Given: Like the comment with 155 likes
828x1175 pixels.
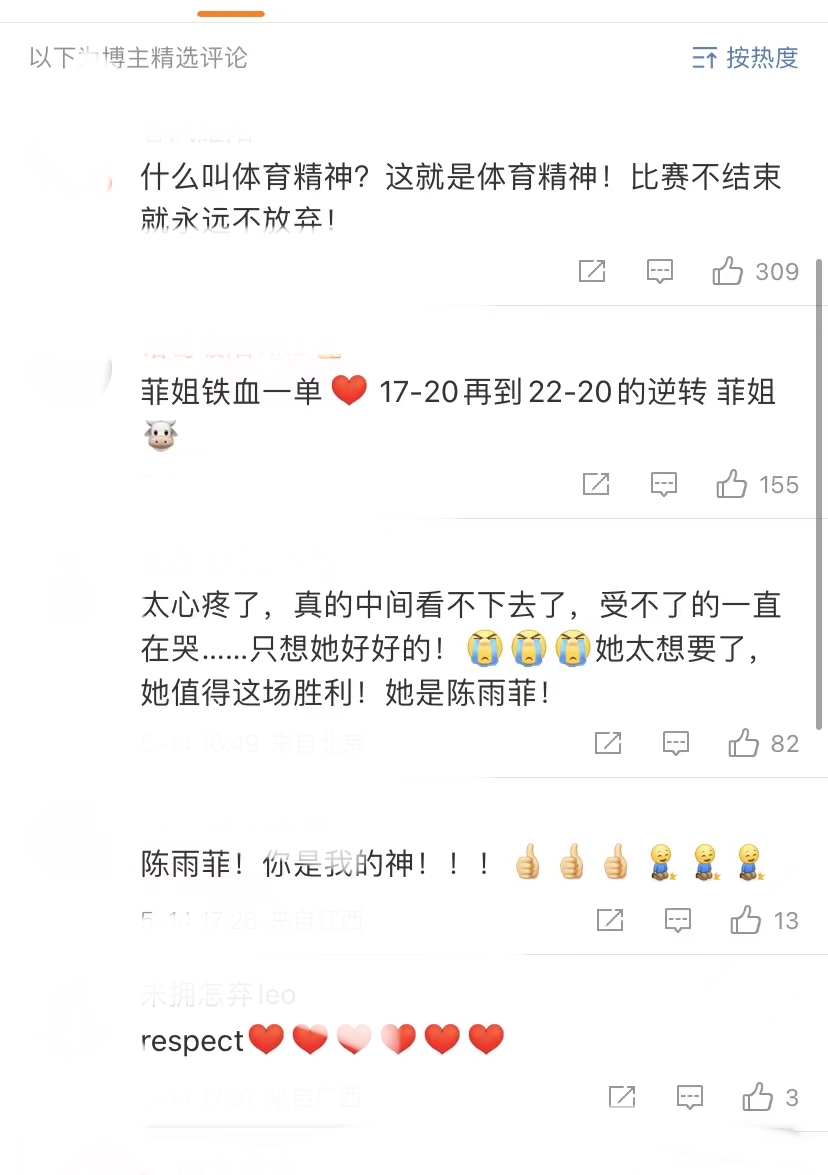Looking at the screenshot, I should 731,484.
